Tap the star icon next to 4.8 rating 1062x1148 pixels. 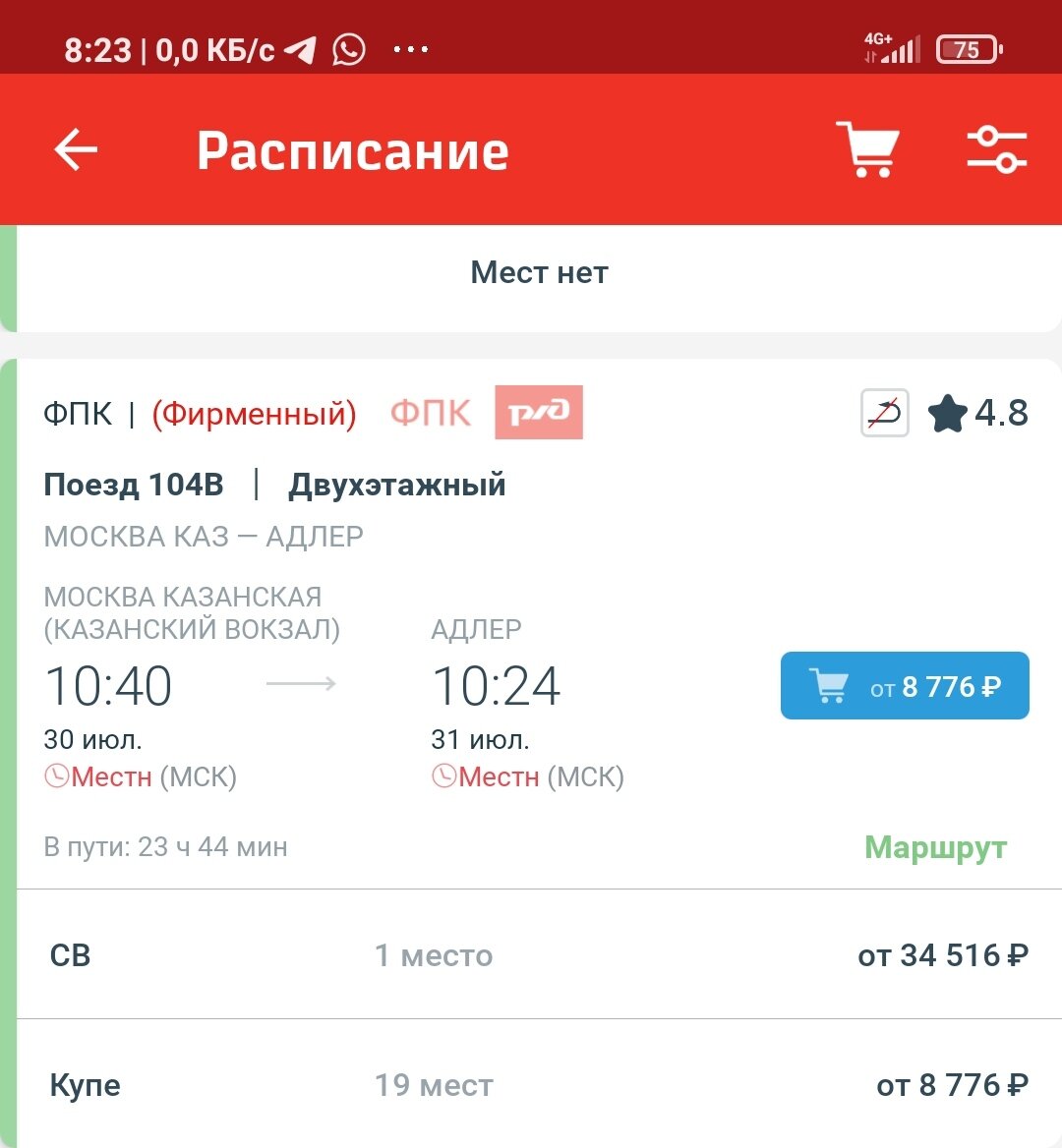[949, 413]
